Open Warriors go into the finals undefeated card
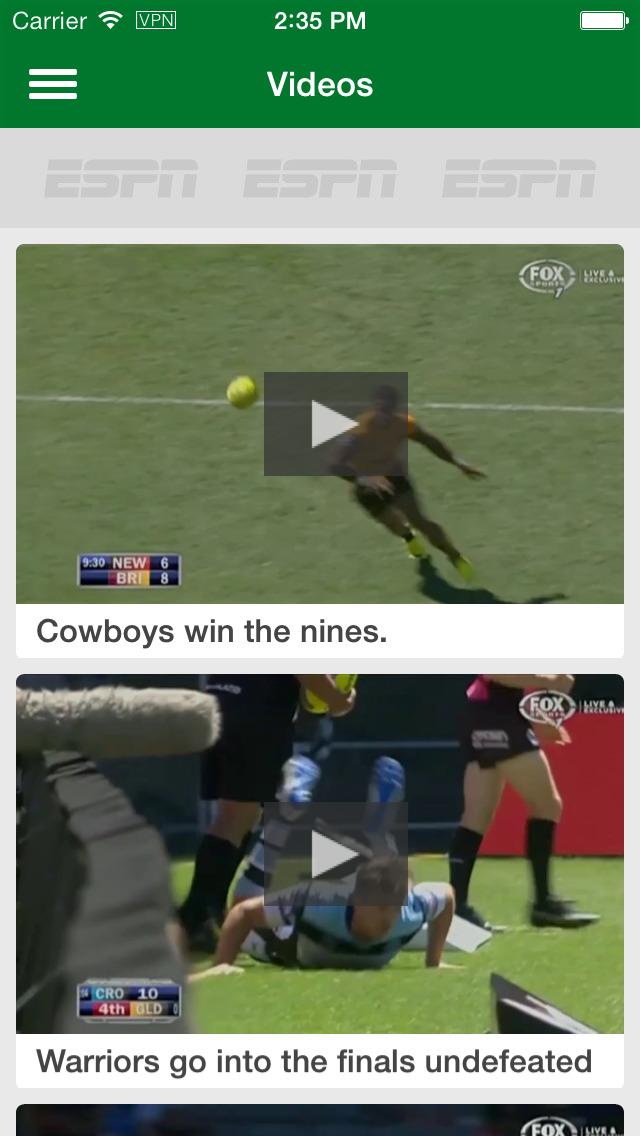This screenshot has width=640, height=1136. pos(314,1061)
